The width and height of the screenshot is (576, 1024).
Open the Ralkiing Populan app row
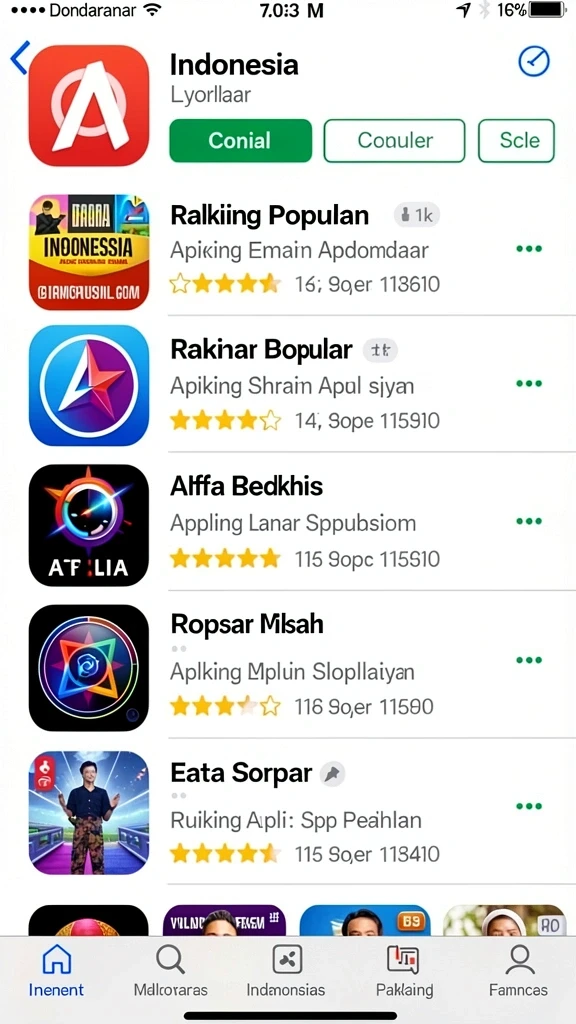[x=302, y=251]
